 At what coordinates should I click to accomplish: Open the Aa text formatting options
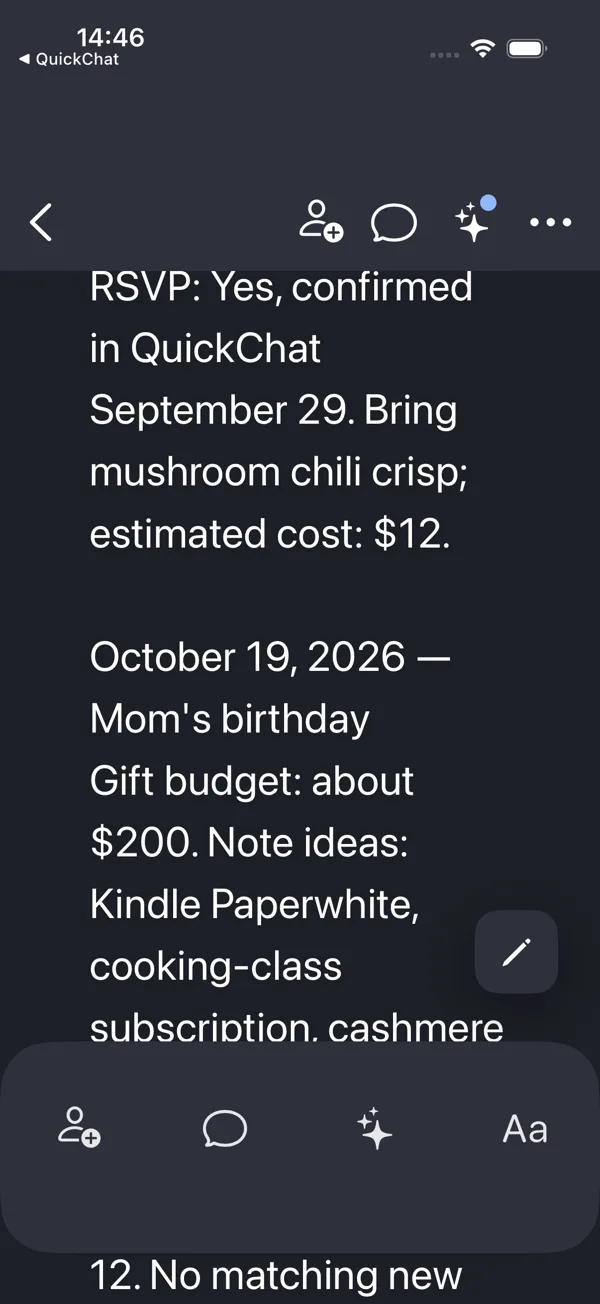[x=525, y=1129]
